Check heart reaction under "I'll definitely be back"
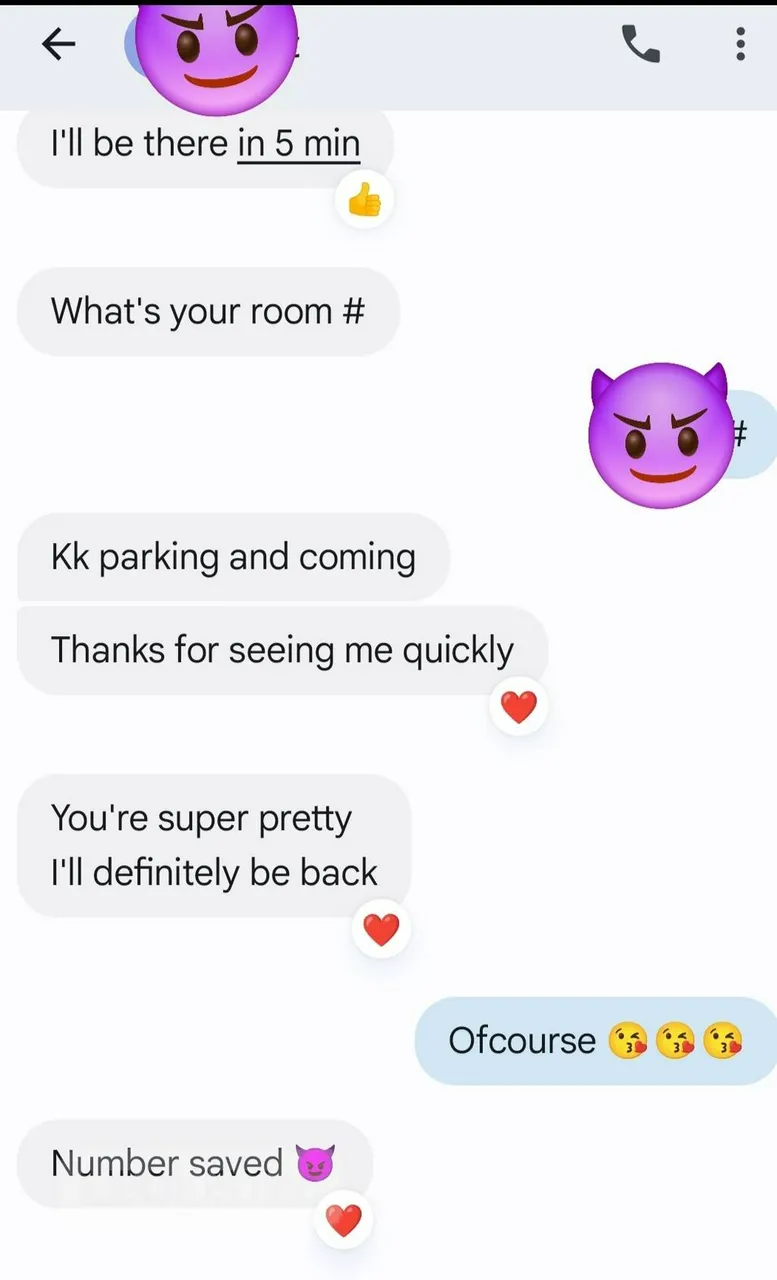 pos(381,930)
